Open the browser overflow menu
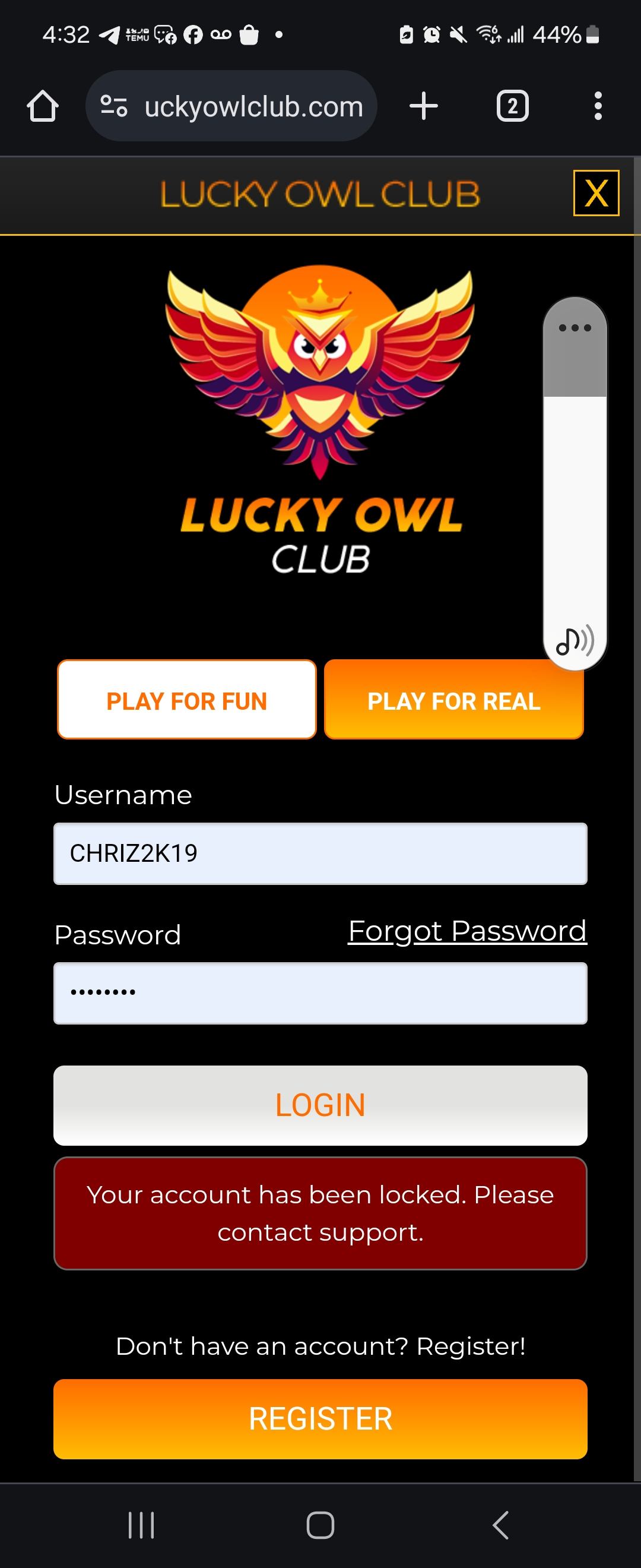Screen dimensions: 641x1568 point(598,106)
